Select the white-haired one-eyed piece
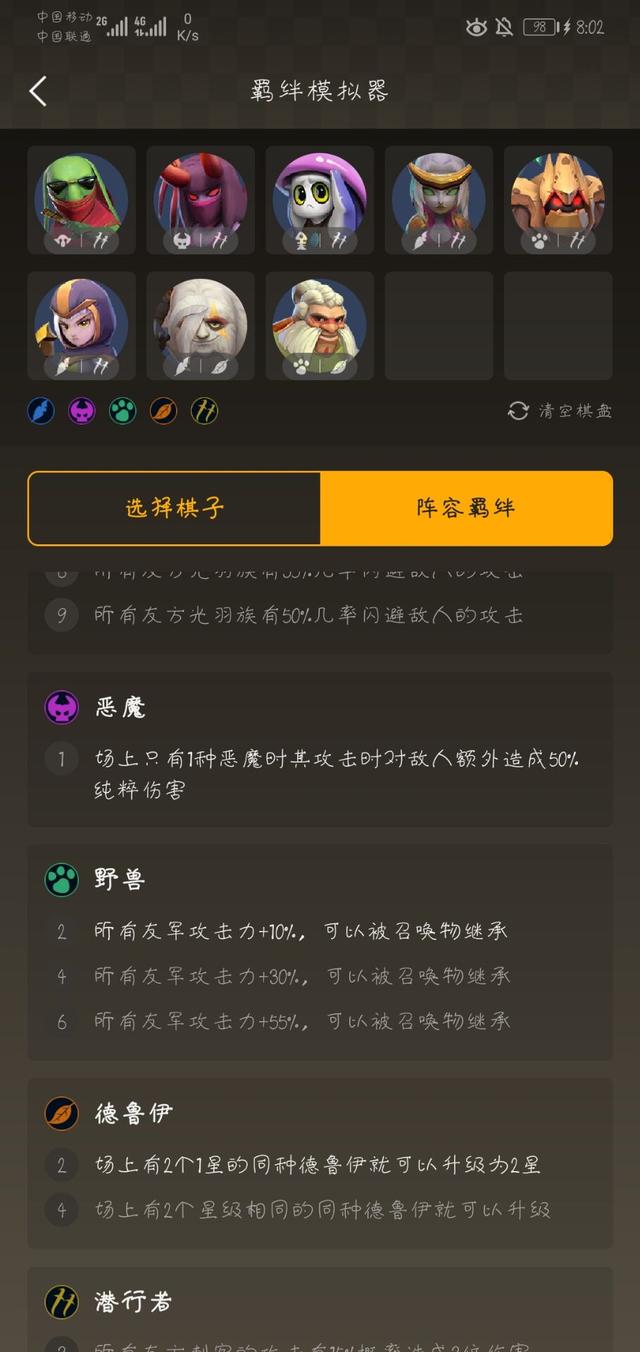The image size is (640, 1352). pos(200,325)
